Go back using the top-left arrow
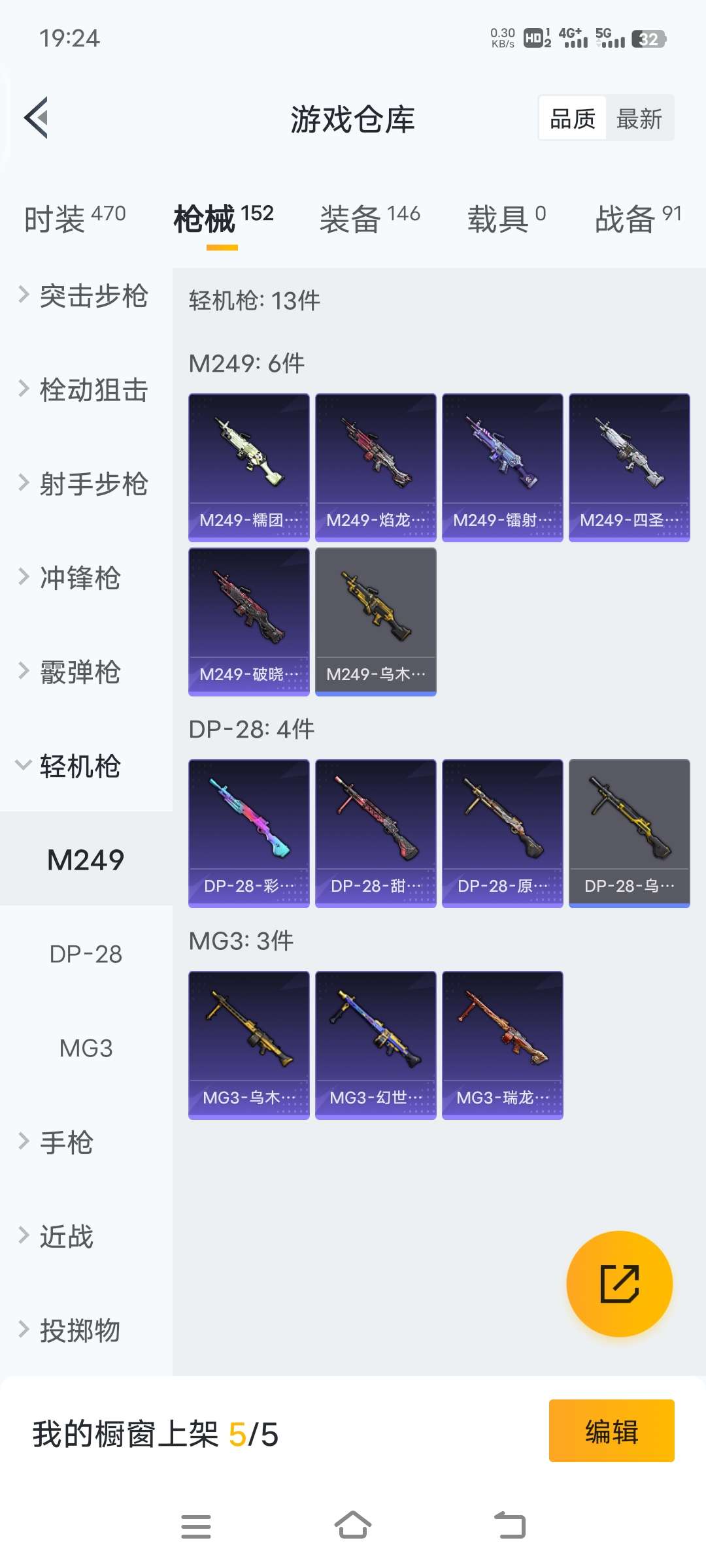Image resolution: width=706 pixels, height=1568 pixels. (37, 118)
